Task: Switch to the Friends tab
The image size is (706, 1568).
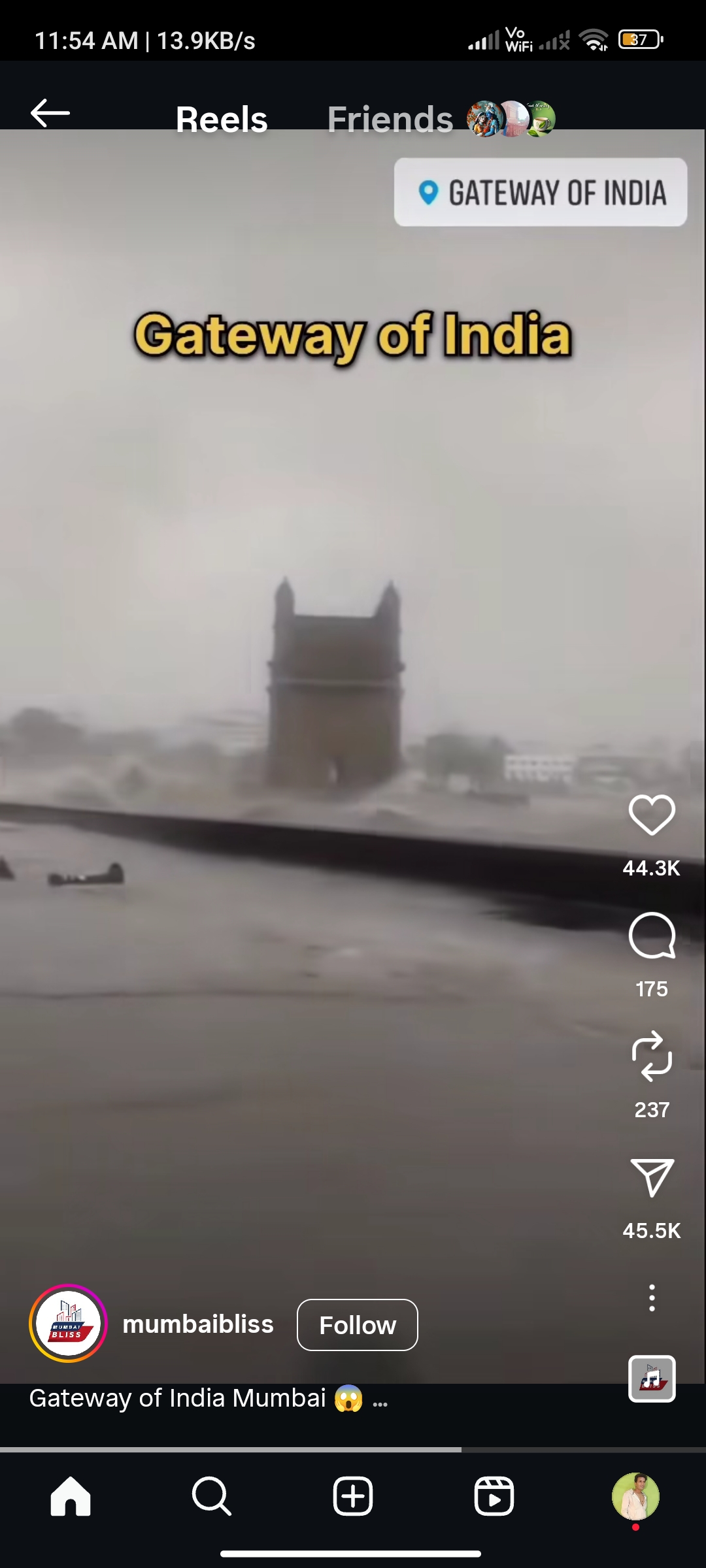Action: 390,120
